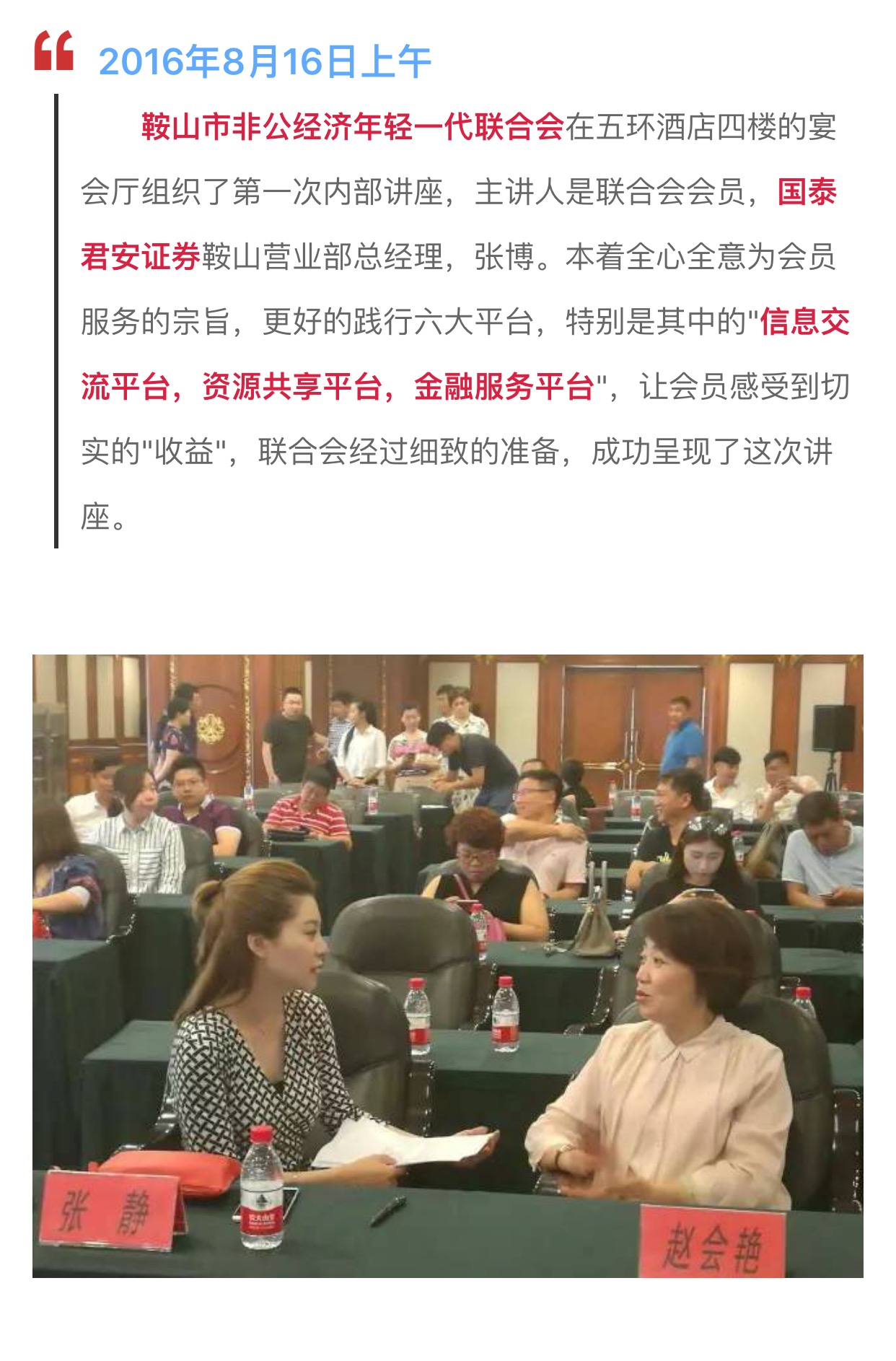Open the conference room photo full-screen

447,966
